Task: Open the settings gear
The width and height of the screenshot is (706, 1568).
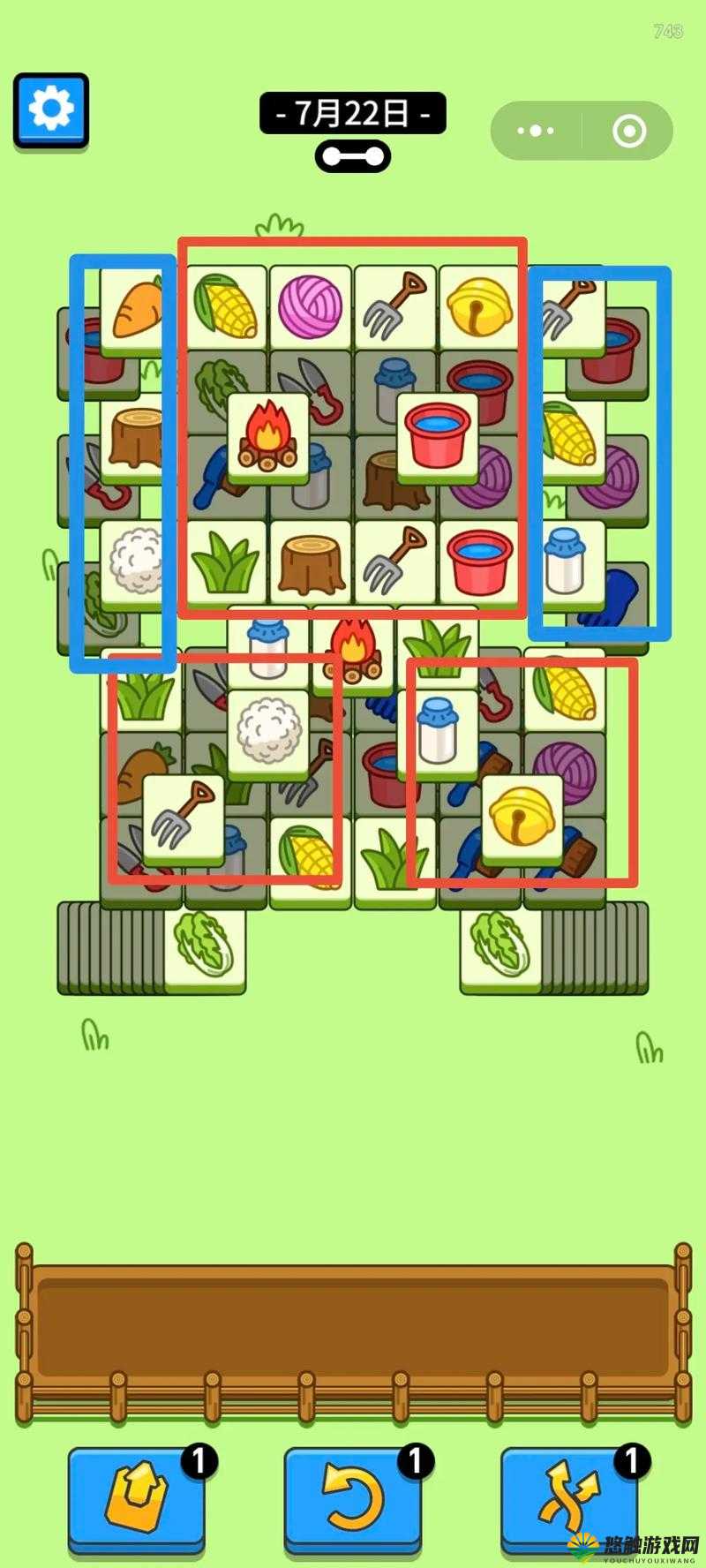Action: (51, 110)
